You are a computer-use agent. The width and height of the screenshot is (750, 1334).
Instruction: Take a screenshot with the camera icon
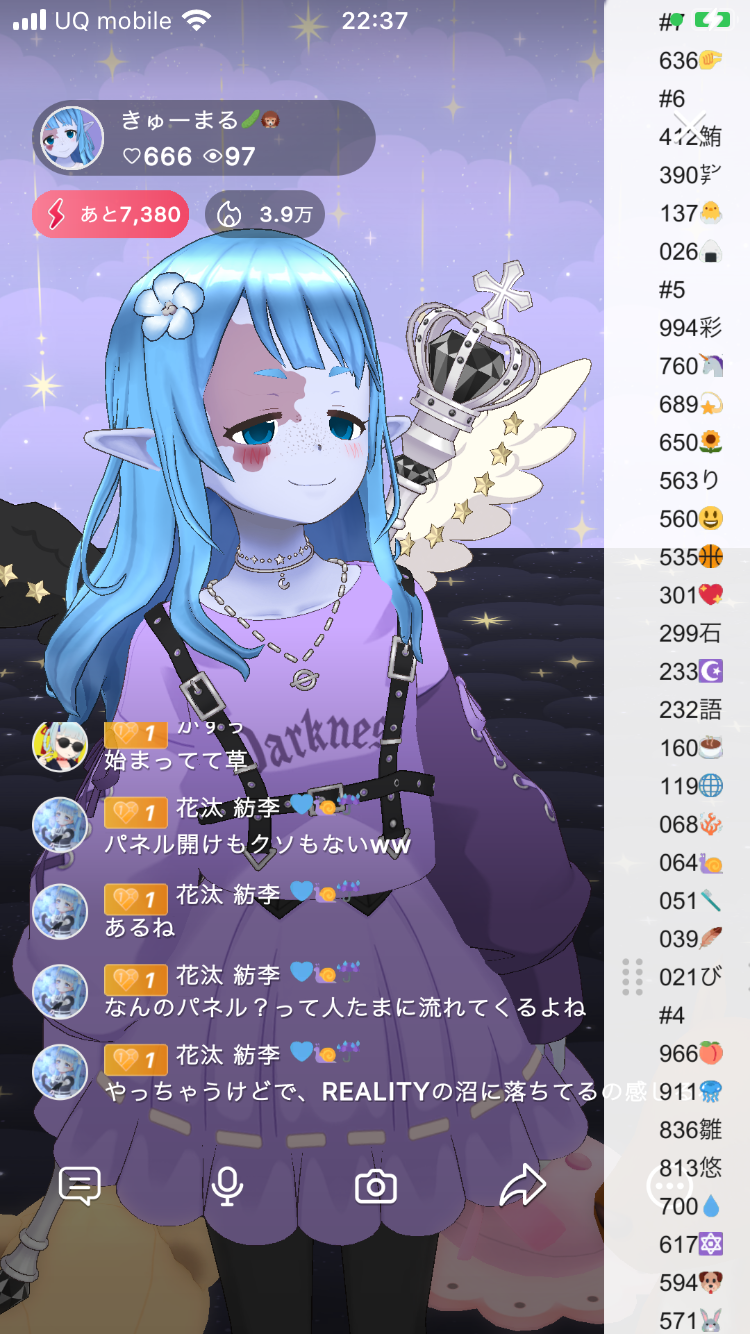tap(376, 1187)
